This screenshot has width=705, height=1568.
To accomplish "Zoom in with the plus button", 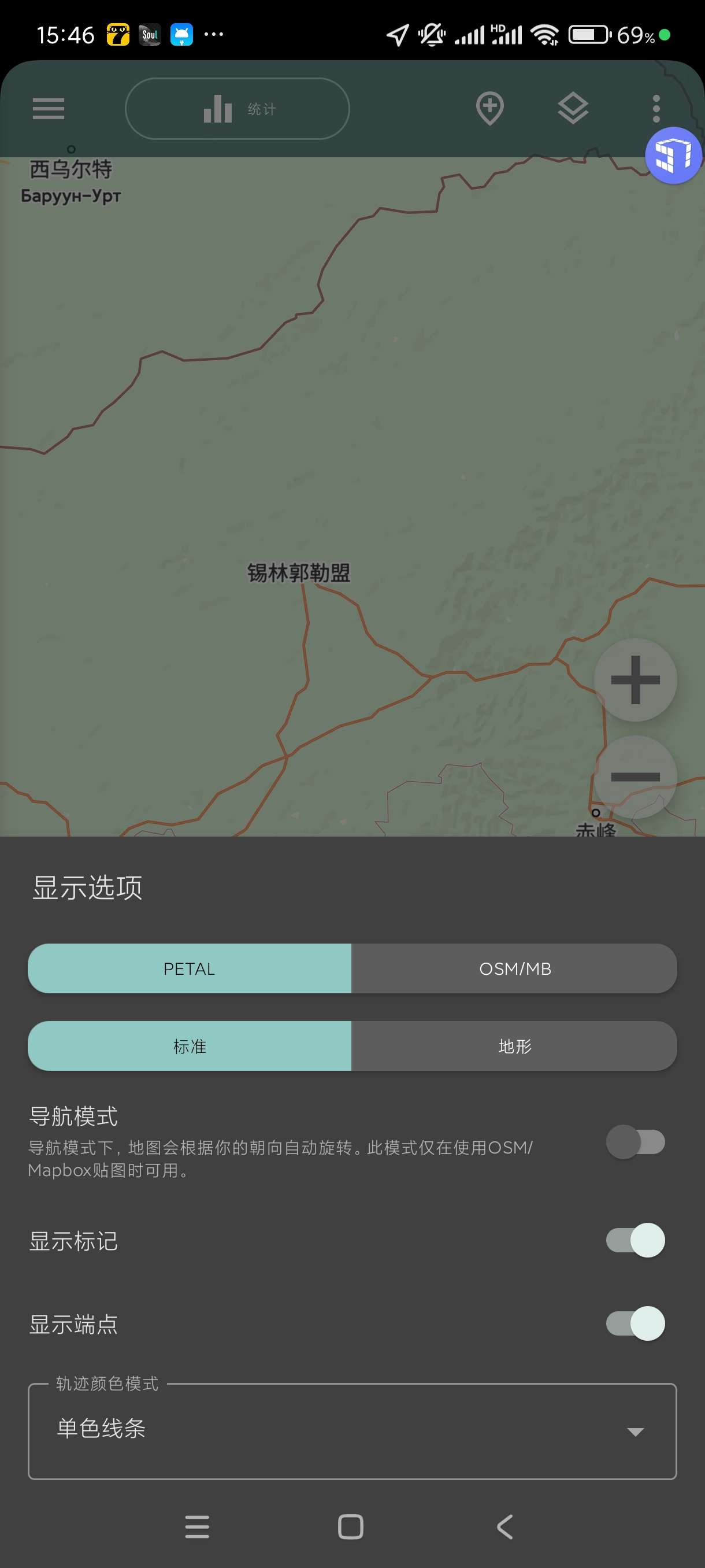I will (635, 680).
